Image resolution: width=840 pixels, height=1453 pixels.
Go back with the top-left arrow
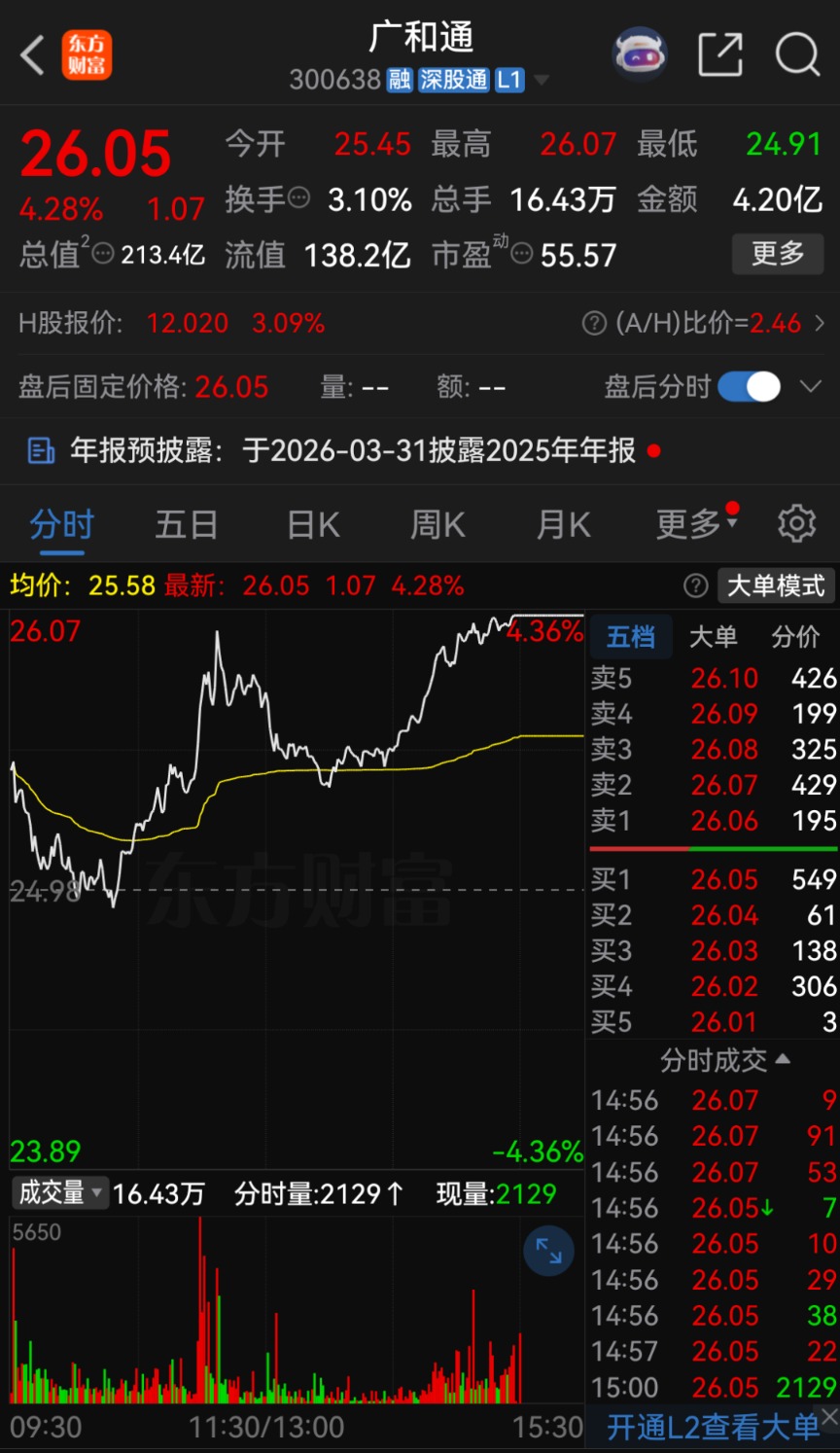point(32,54)
